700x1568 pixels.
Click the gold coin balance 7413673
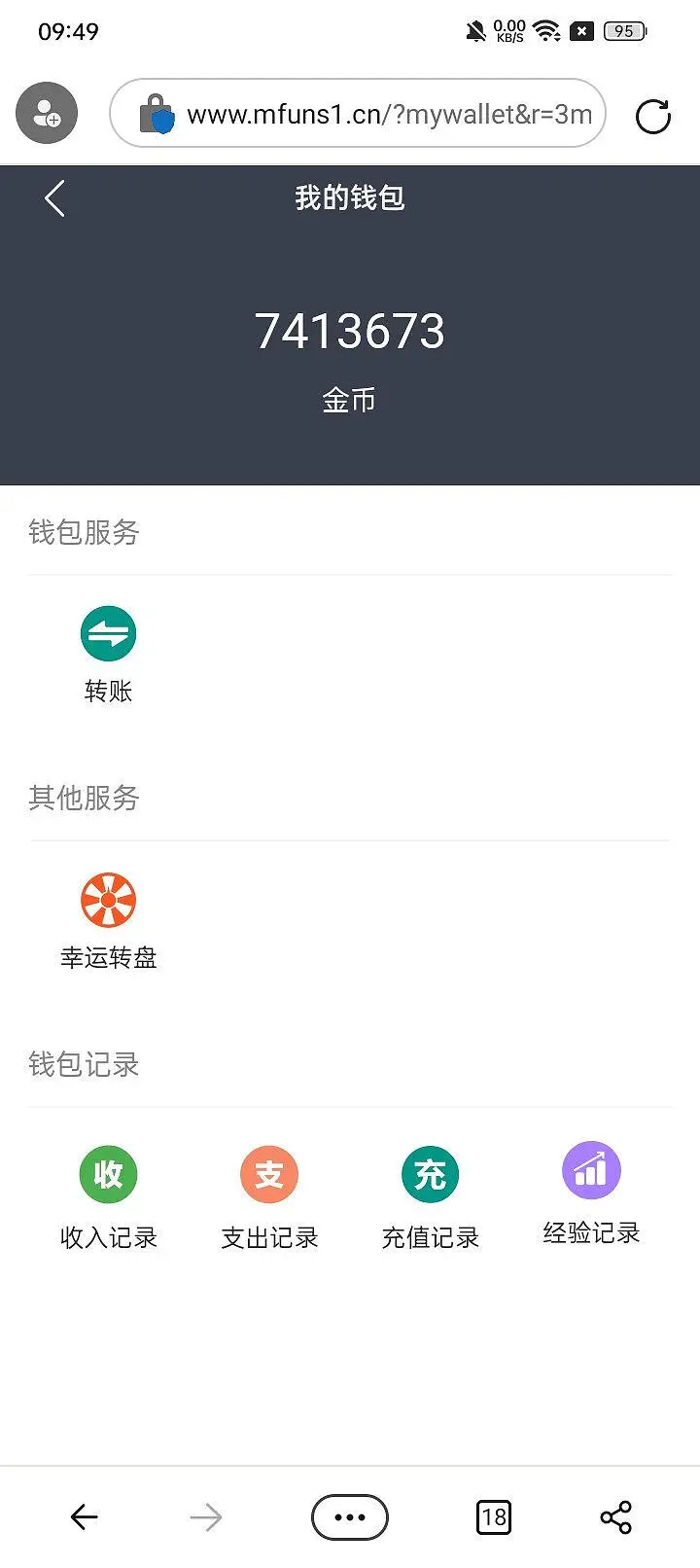point(350,331)
